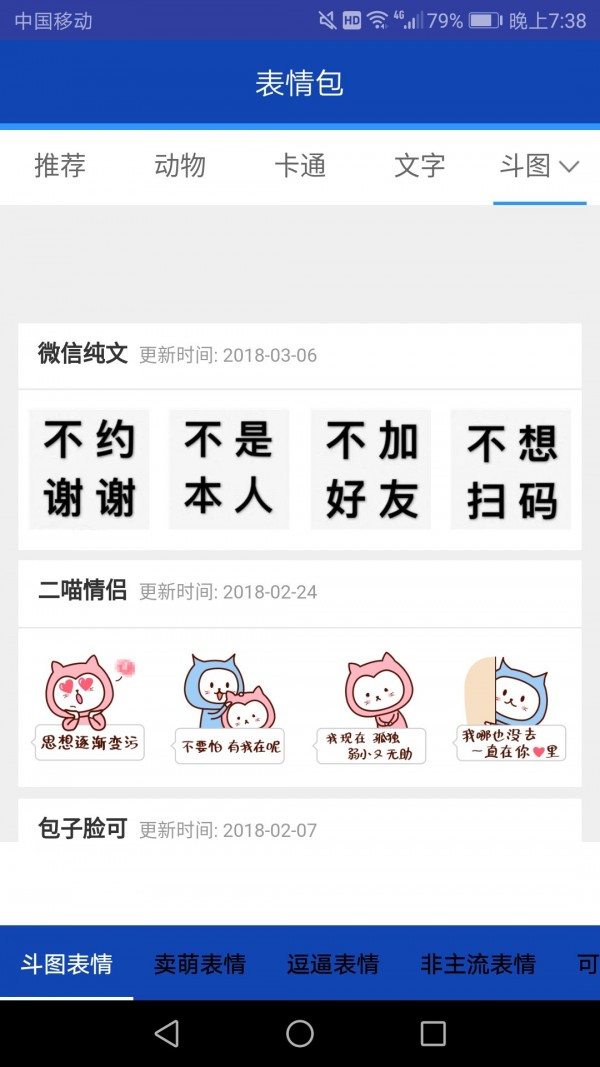This screenshot has height=1067, width=600.
Task: Select the 逗逼表情 bottom tab
Action: pyautogui.click(x=333, y=964)
